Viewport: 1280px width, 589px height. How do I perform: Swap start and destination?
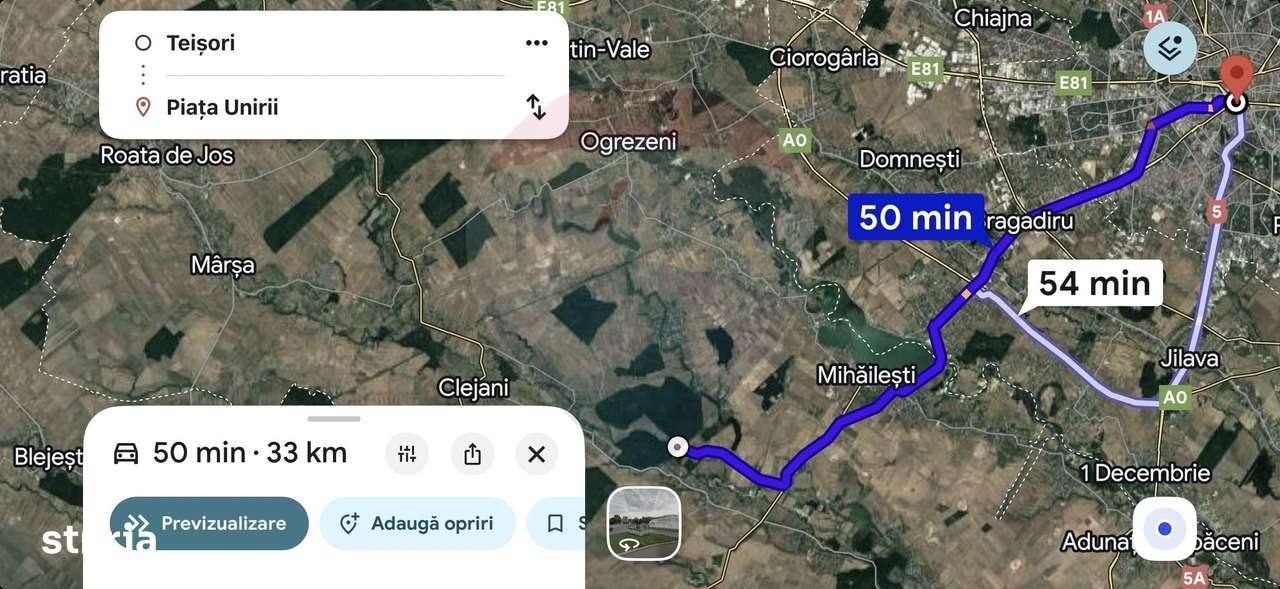click(x=537, y=107)
